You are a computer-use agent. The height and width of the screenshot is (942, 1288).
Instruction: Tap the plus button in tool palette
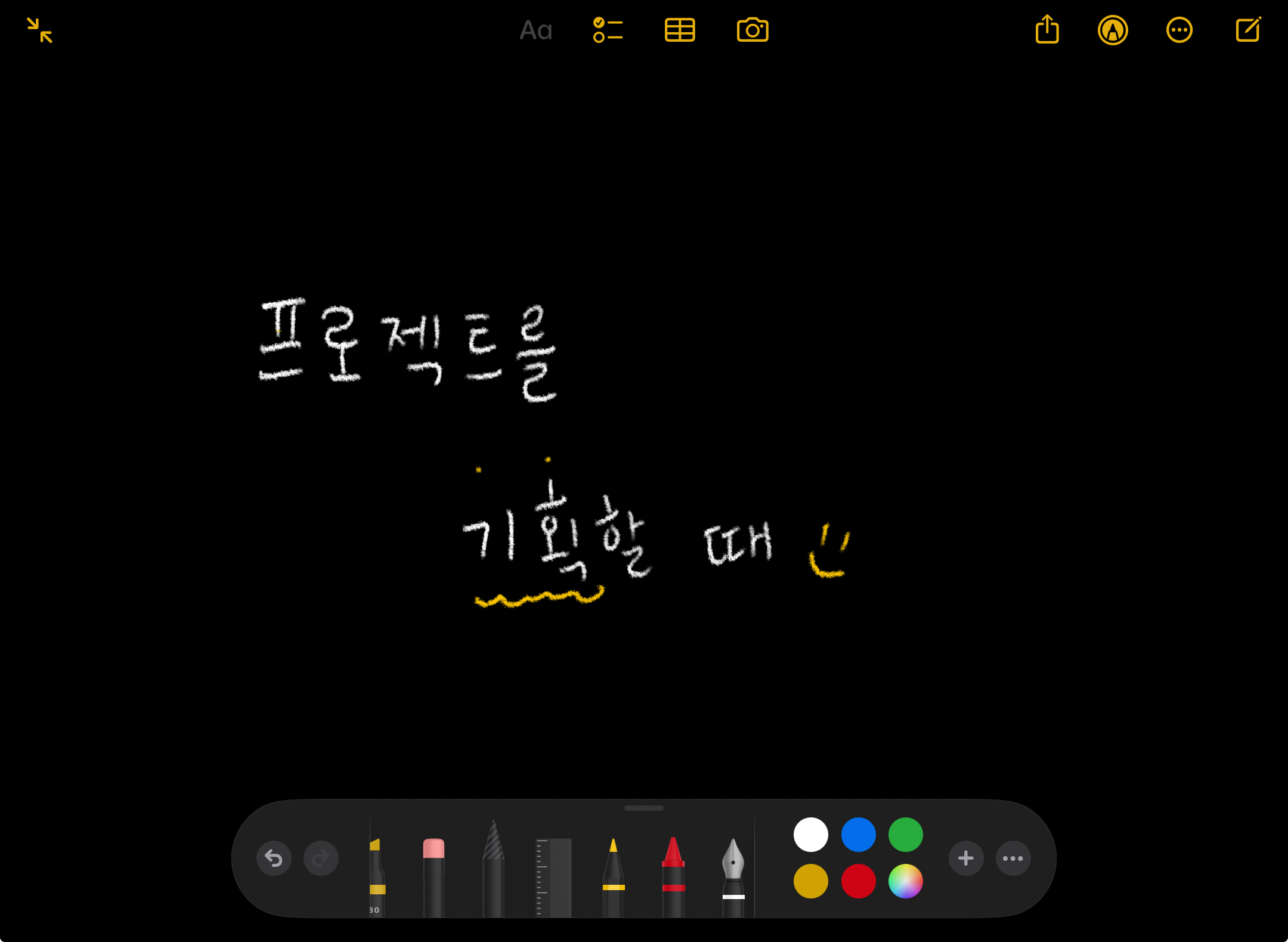tap(965, 859)
